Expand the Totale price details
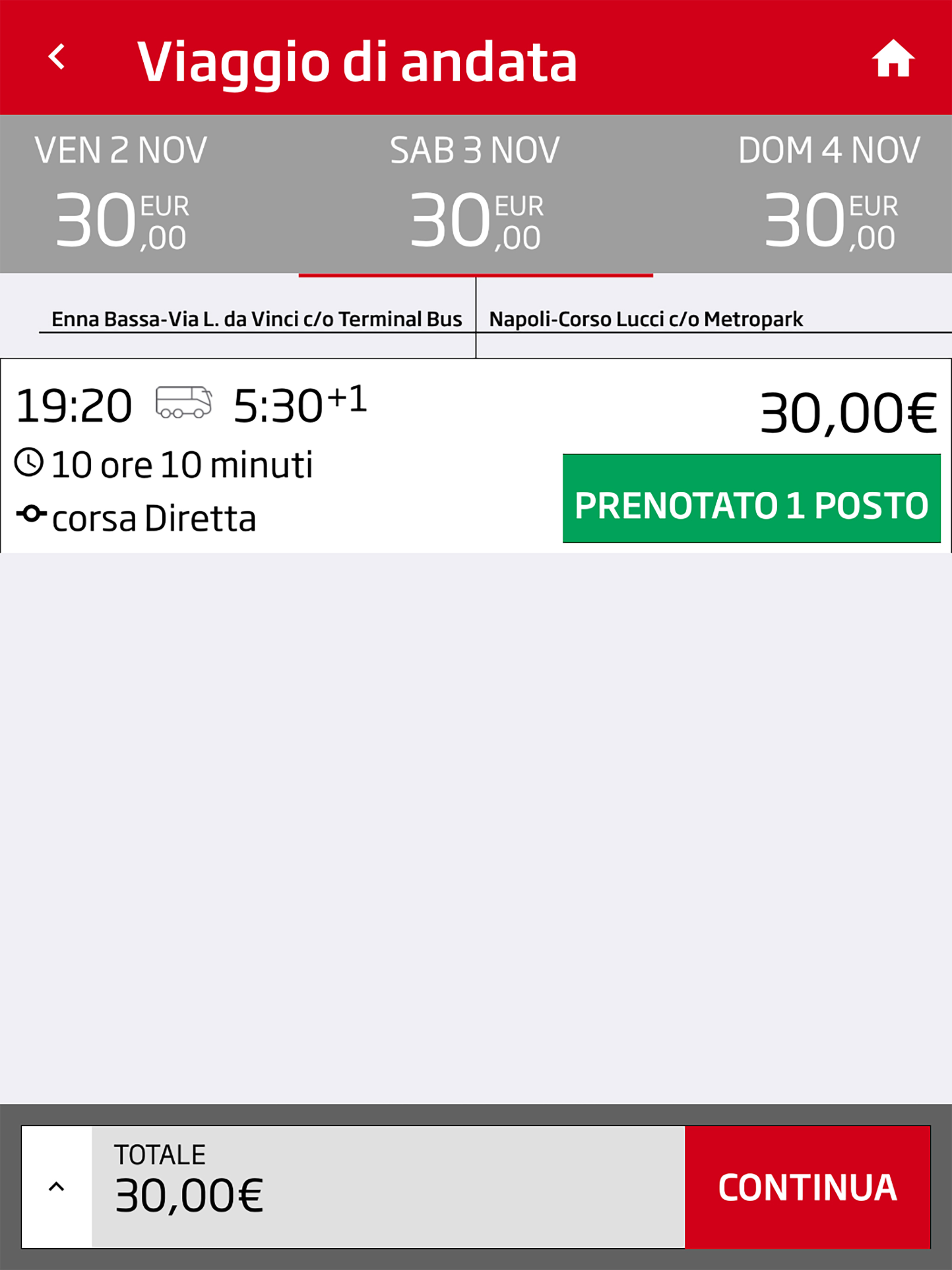 56,1187
